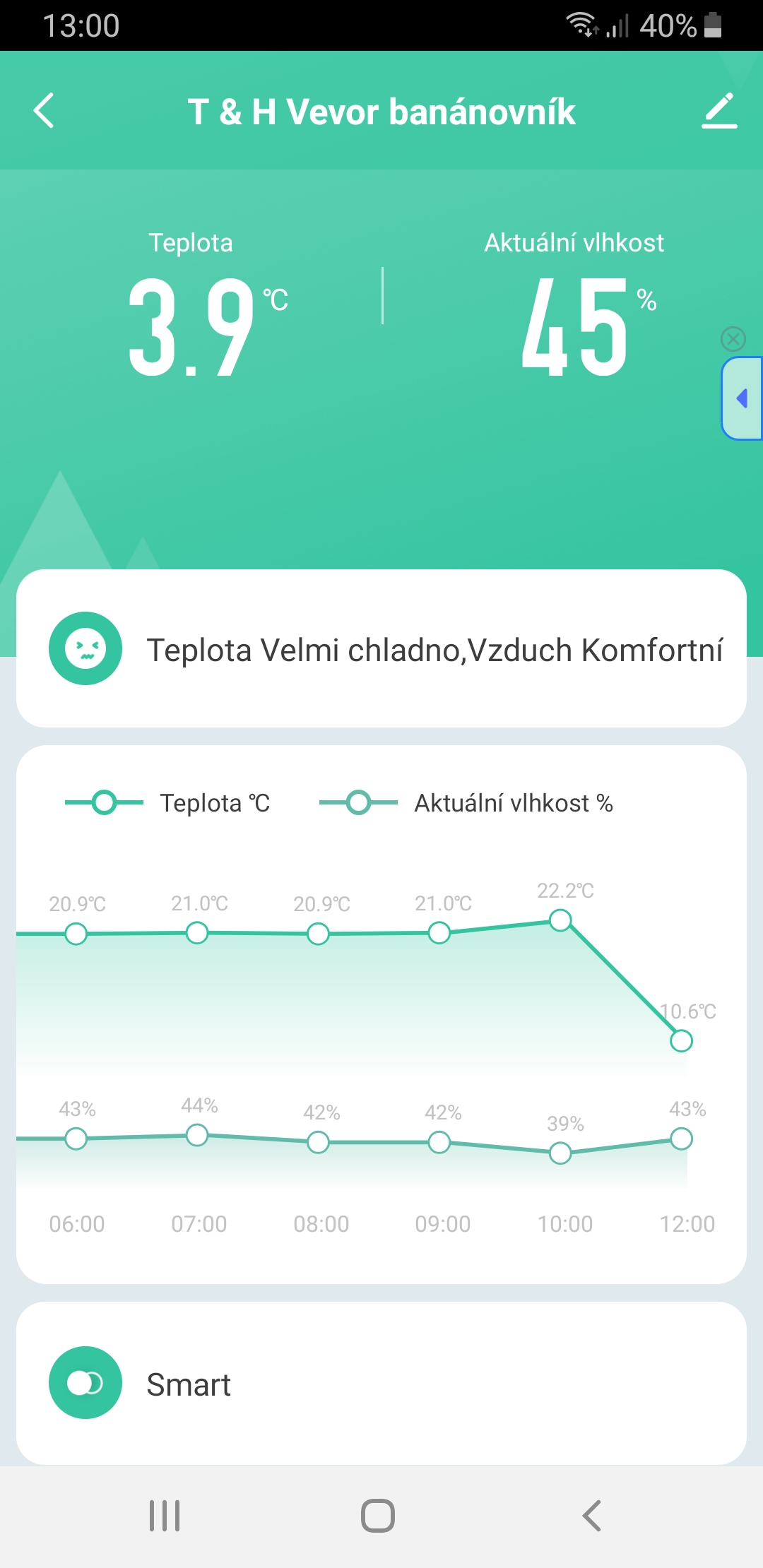
Task: Open recent apps from the navigation bar
Action: tap(165, 1515)
